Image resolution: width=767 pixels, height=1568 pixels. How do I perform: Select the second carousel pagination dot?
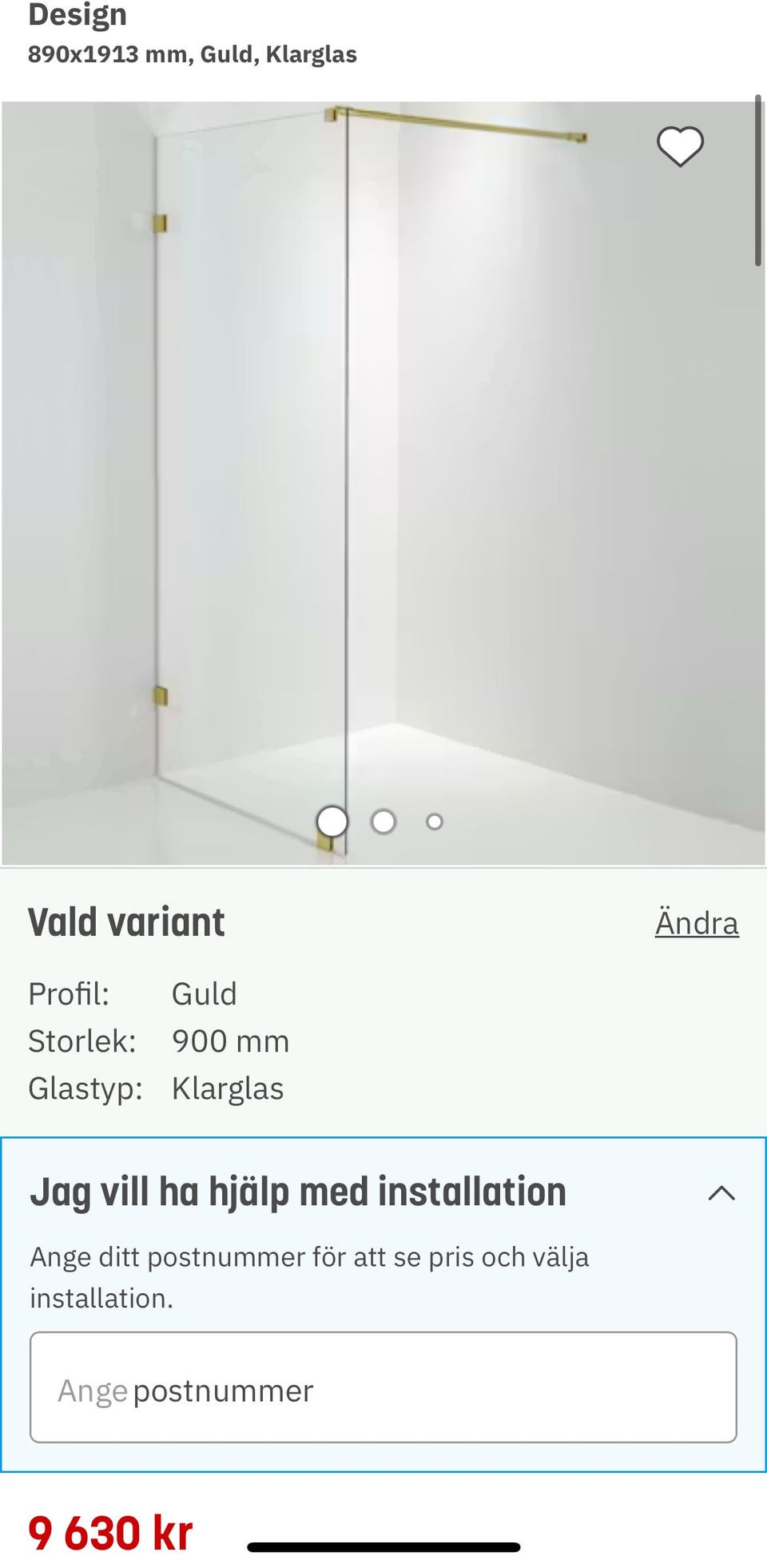(x=383, y=822)
